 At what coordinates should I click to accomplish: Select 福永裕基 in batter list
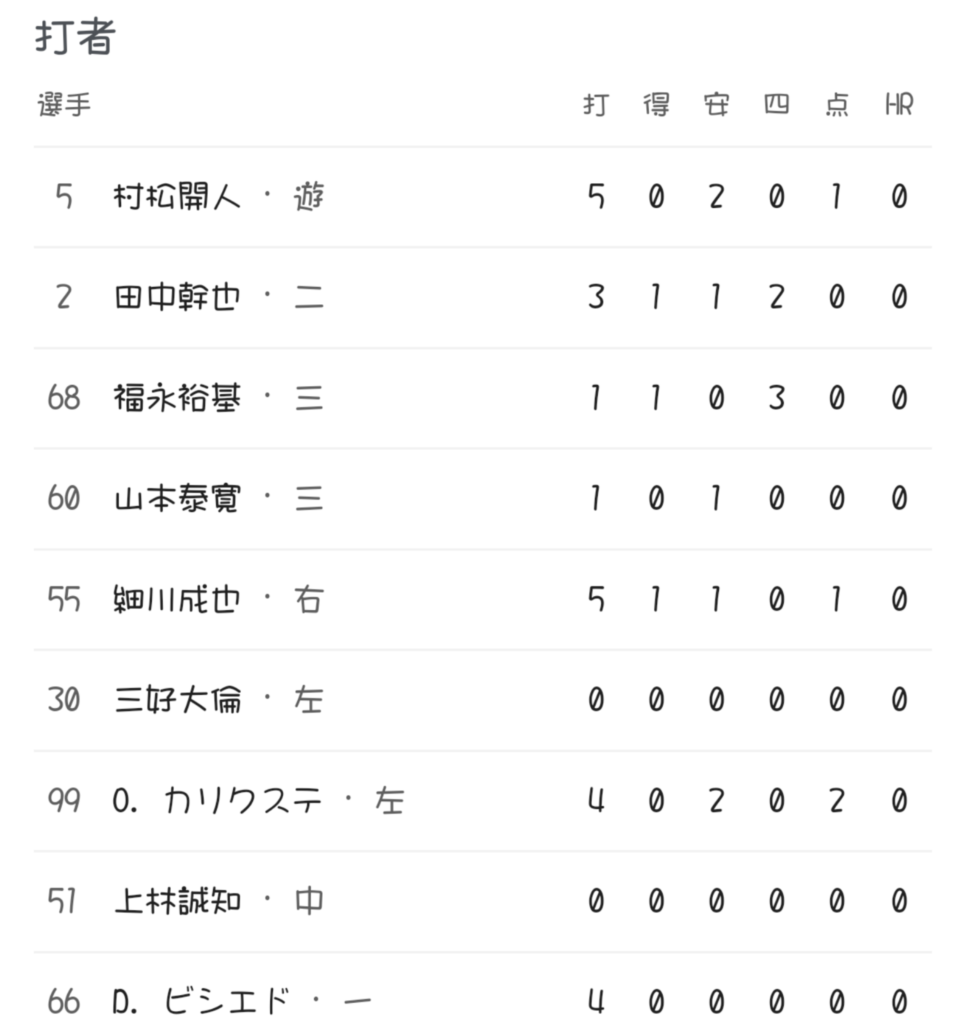pos(178,399)
